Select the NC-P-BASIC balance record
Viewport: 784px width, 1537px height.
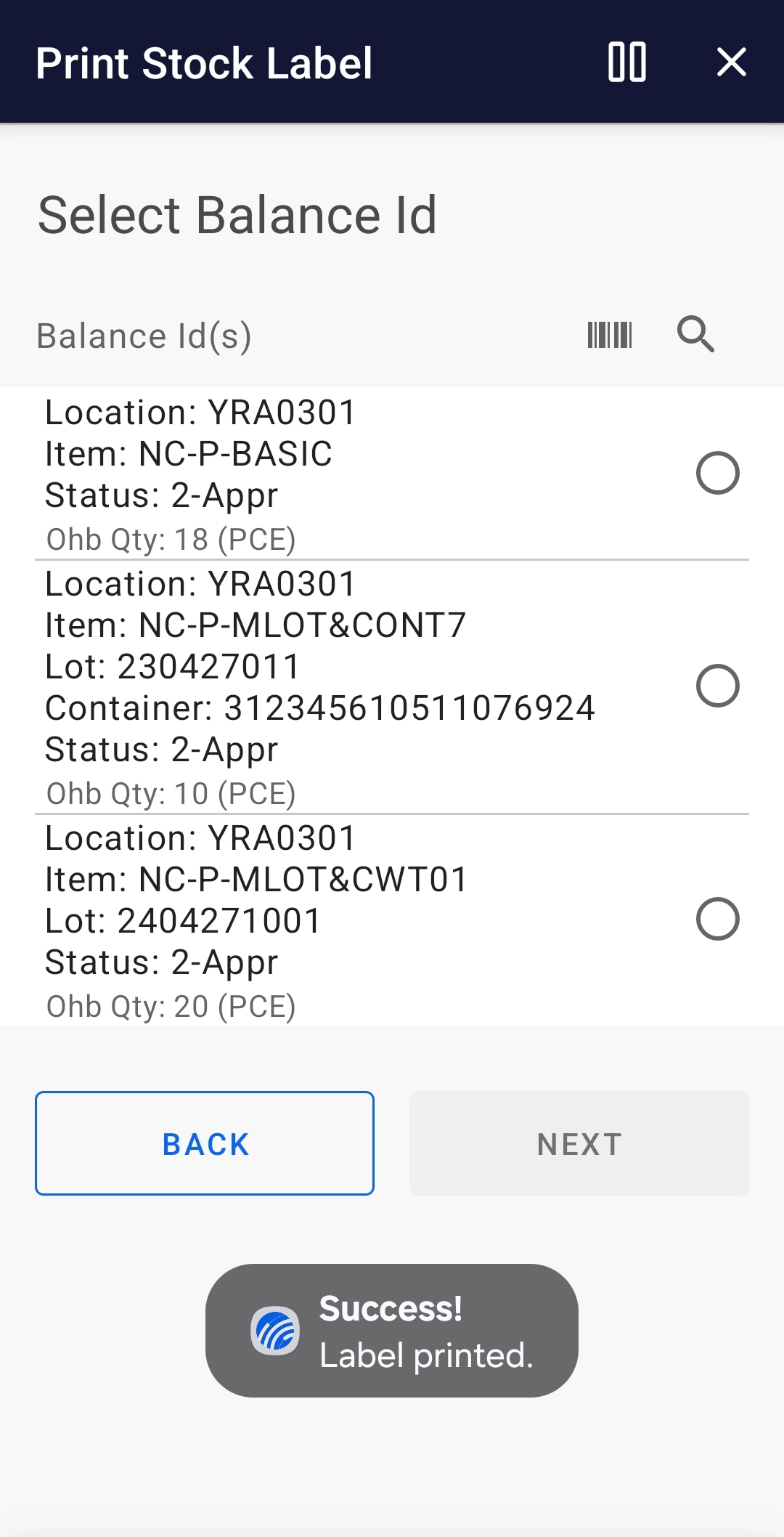(x=718, y=474)
